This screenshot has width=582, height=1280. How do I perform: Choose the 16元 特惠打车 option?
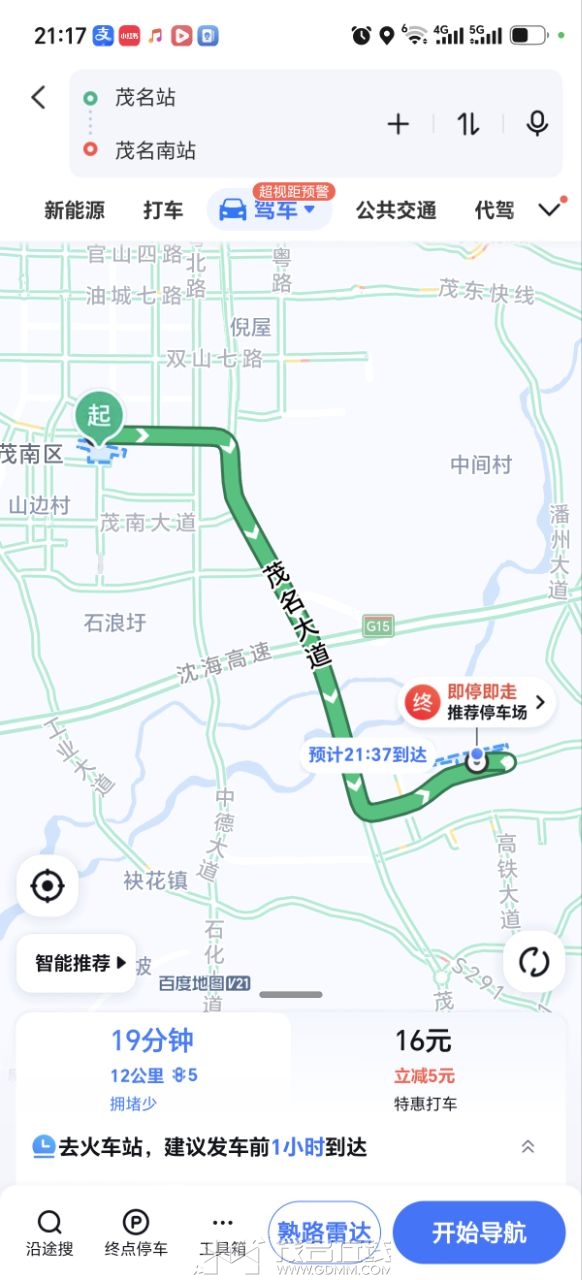point(424,1070)
